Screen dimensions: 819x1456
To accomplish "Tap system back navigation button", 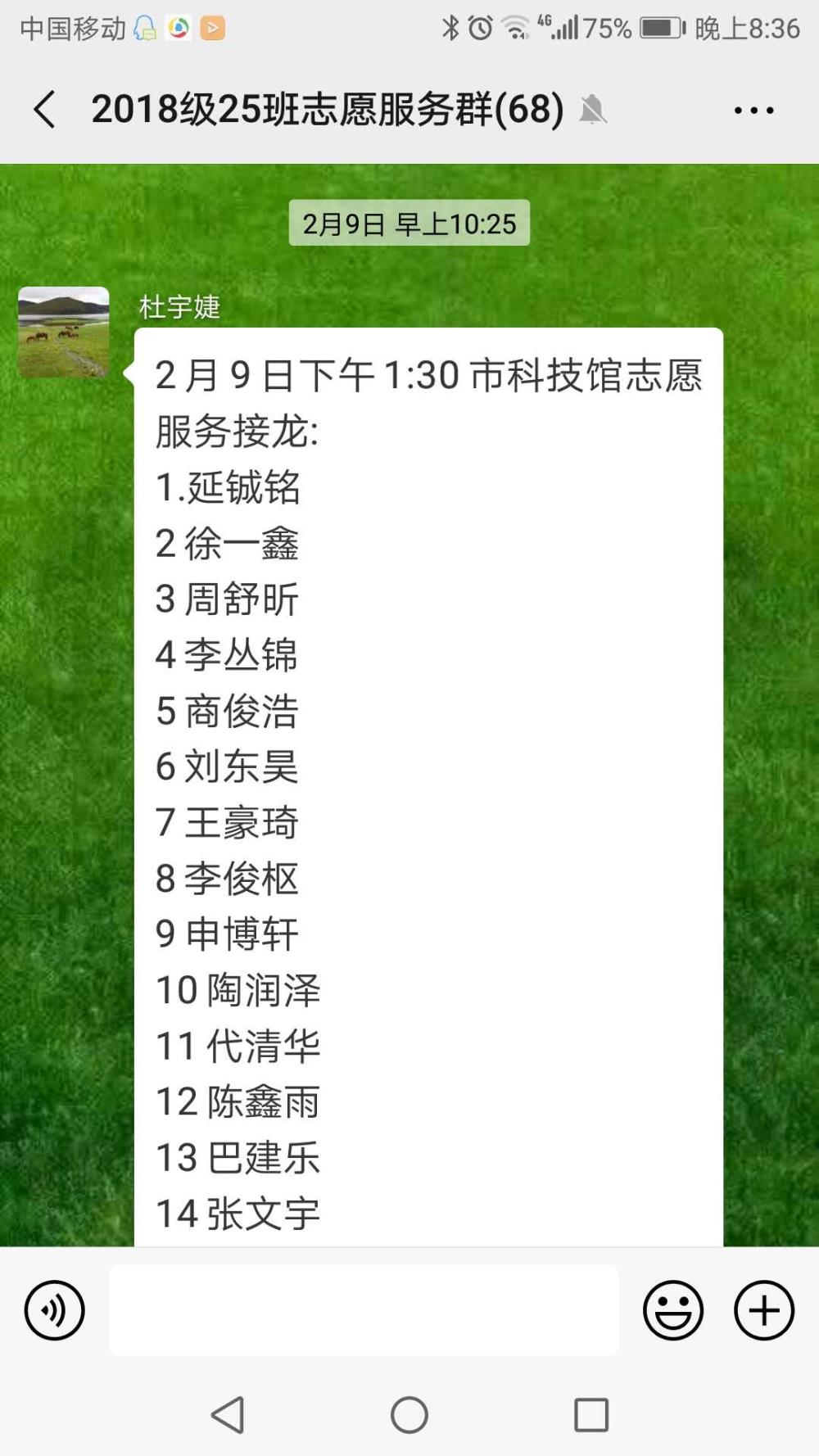I will (x=228, y=1414).
